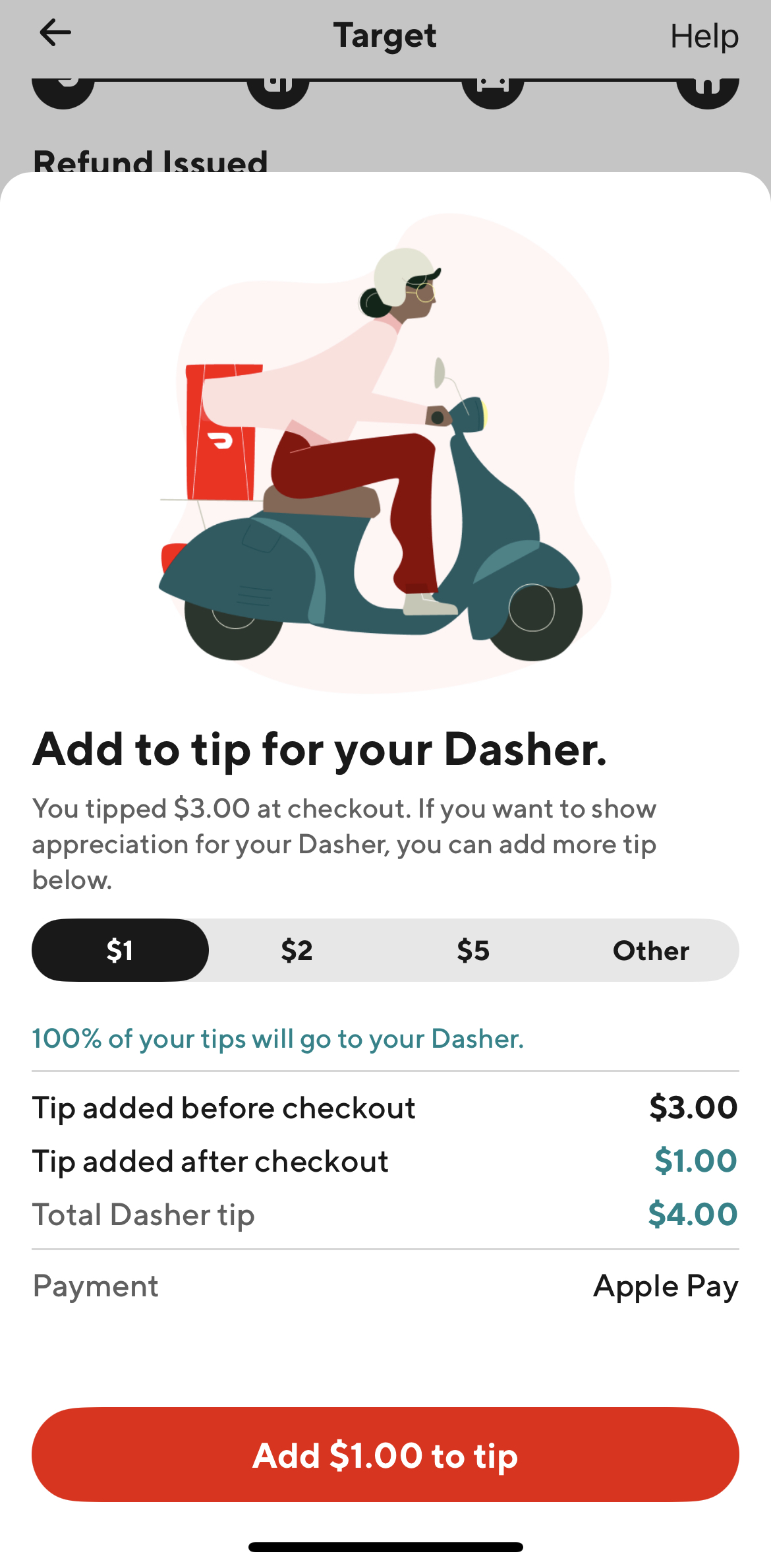Select the $1 tip option

pyautogui.click(x=121, y=950)
